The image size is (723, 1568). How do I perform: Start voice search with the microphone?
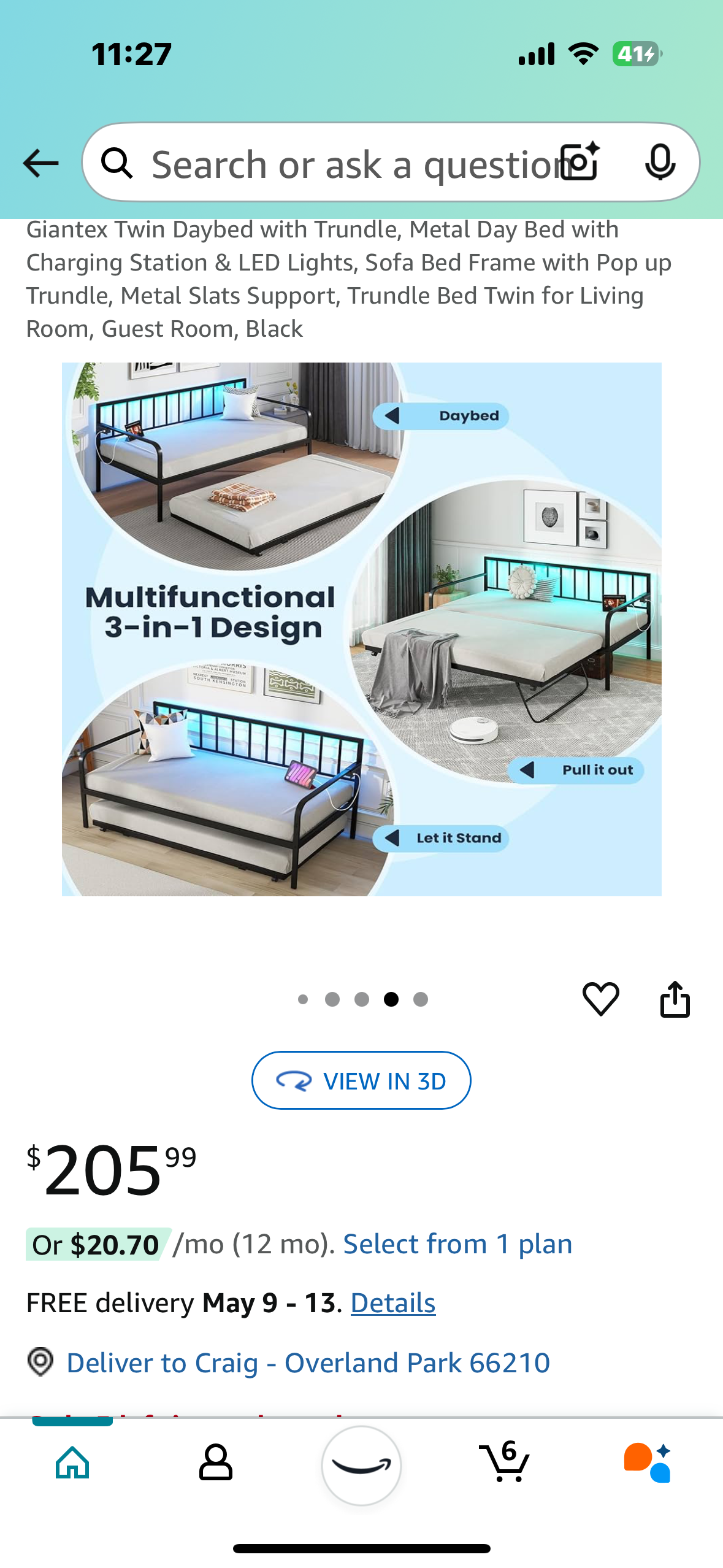[x=660, y=162]
